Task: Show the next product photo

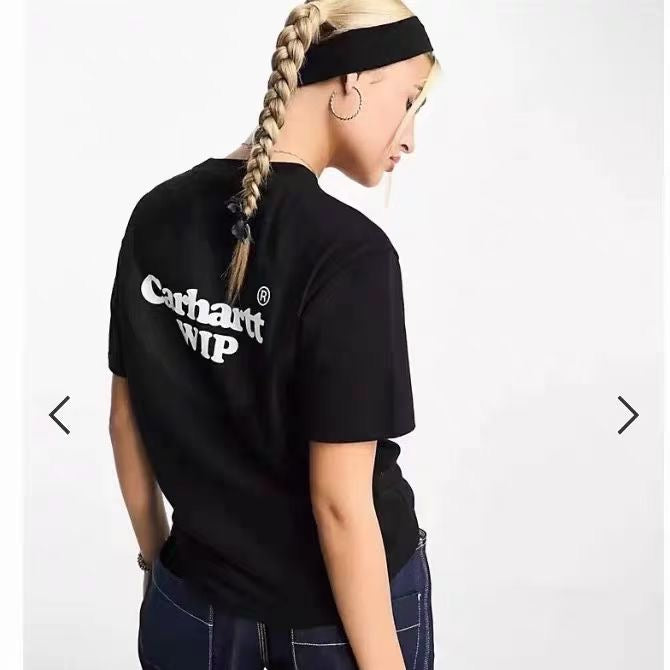Action: [x=627, y=415]
